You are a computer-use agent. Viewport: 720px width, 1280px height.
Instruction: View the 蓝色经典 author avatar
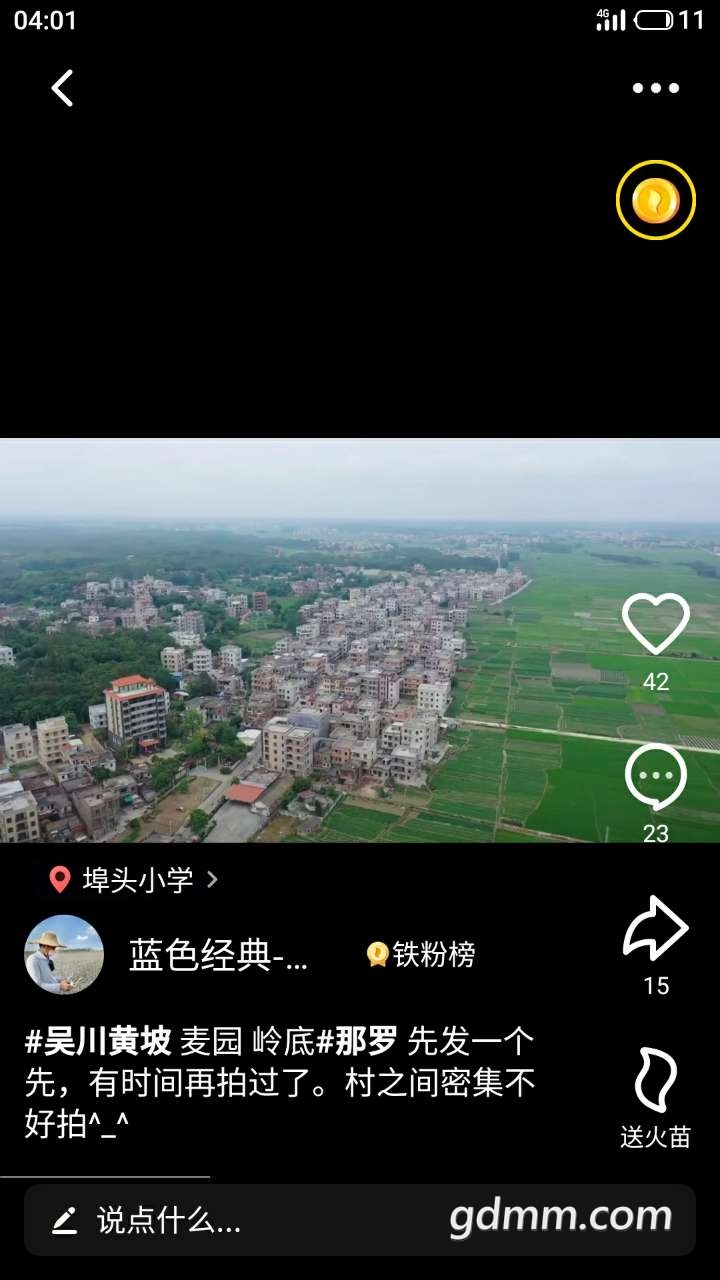tap(64, 955)
